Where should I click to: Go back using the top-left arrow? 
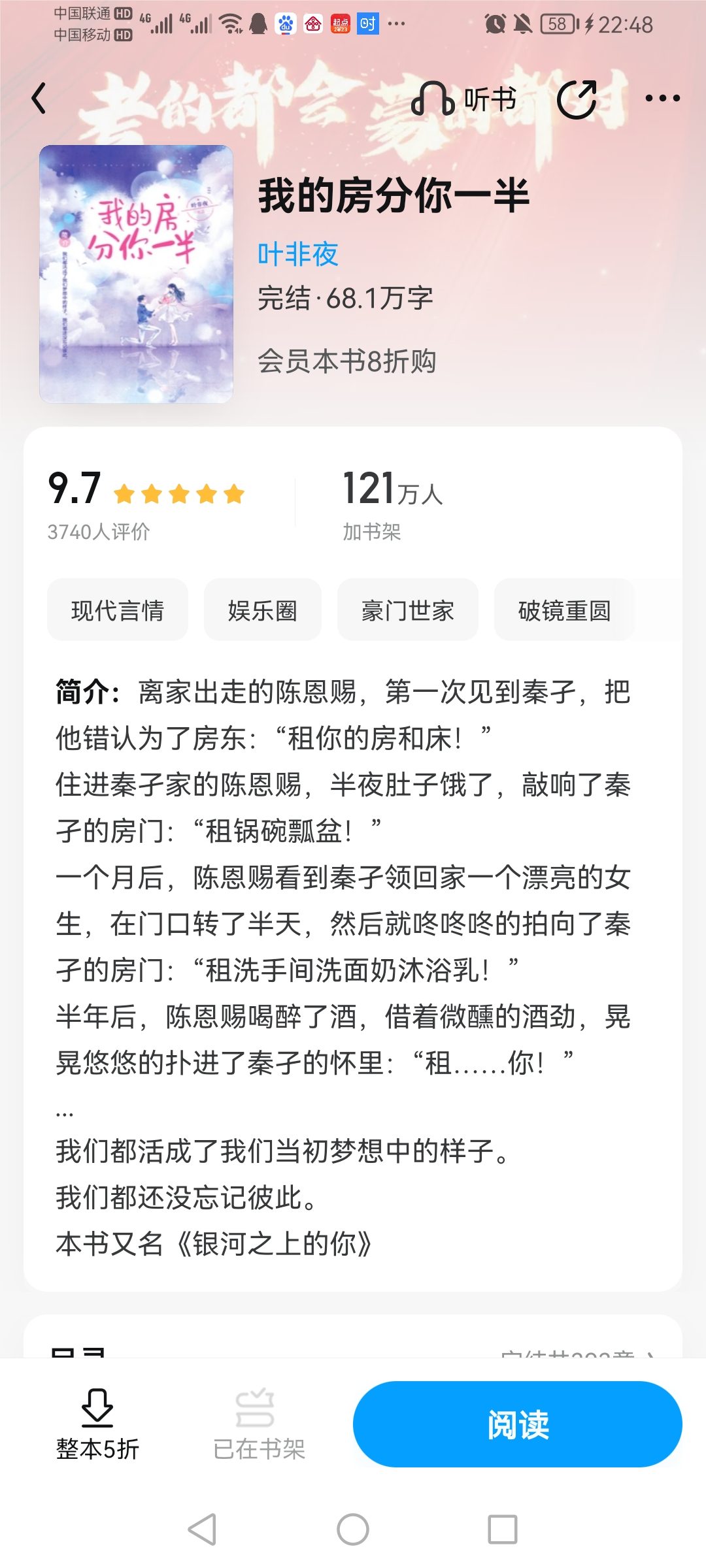pos(39,99)
